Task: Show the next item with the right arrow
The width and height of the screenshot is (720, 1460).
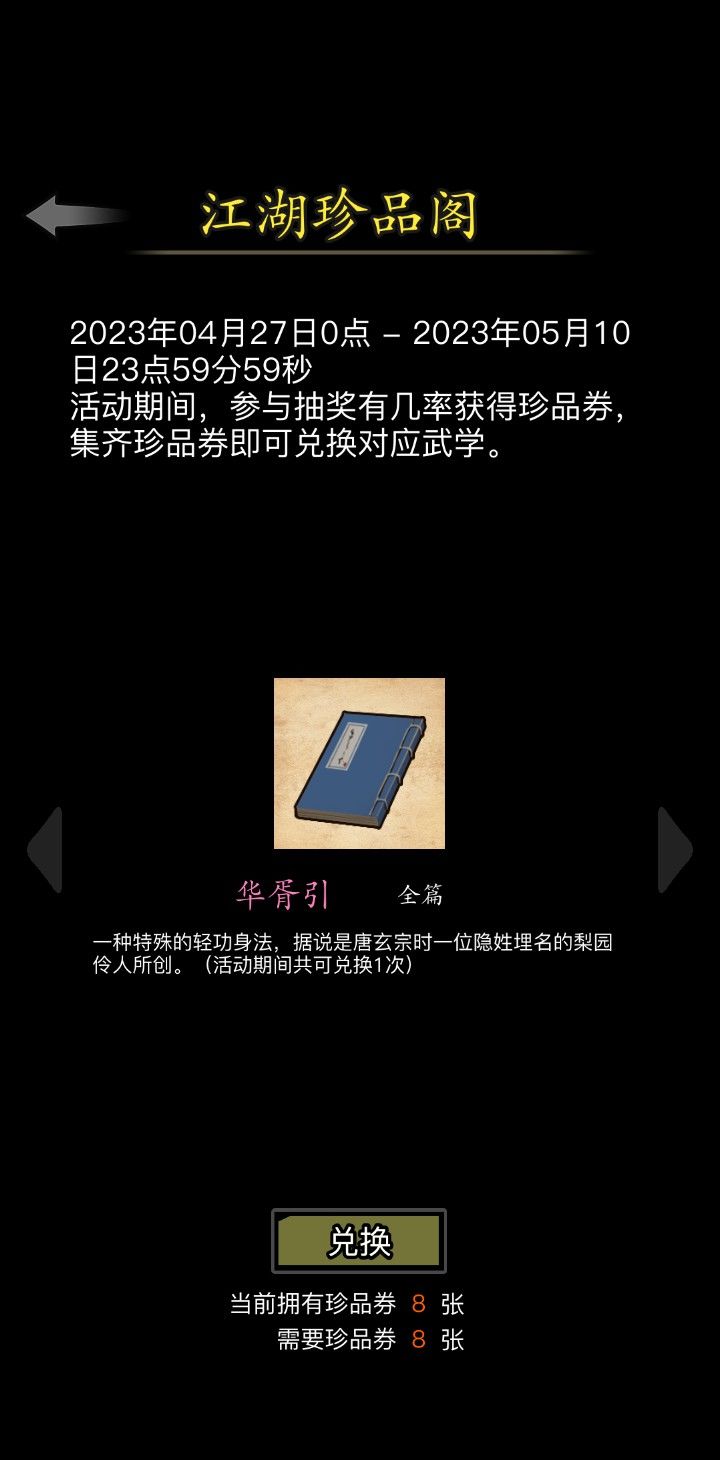Action: 674,849
